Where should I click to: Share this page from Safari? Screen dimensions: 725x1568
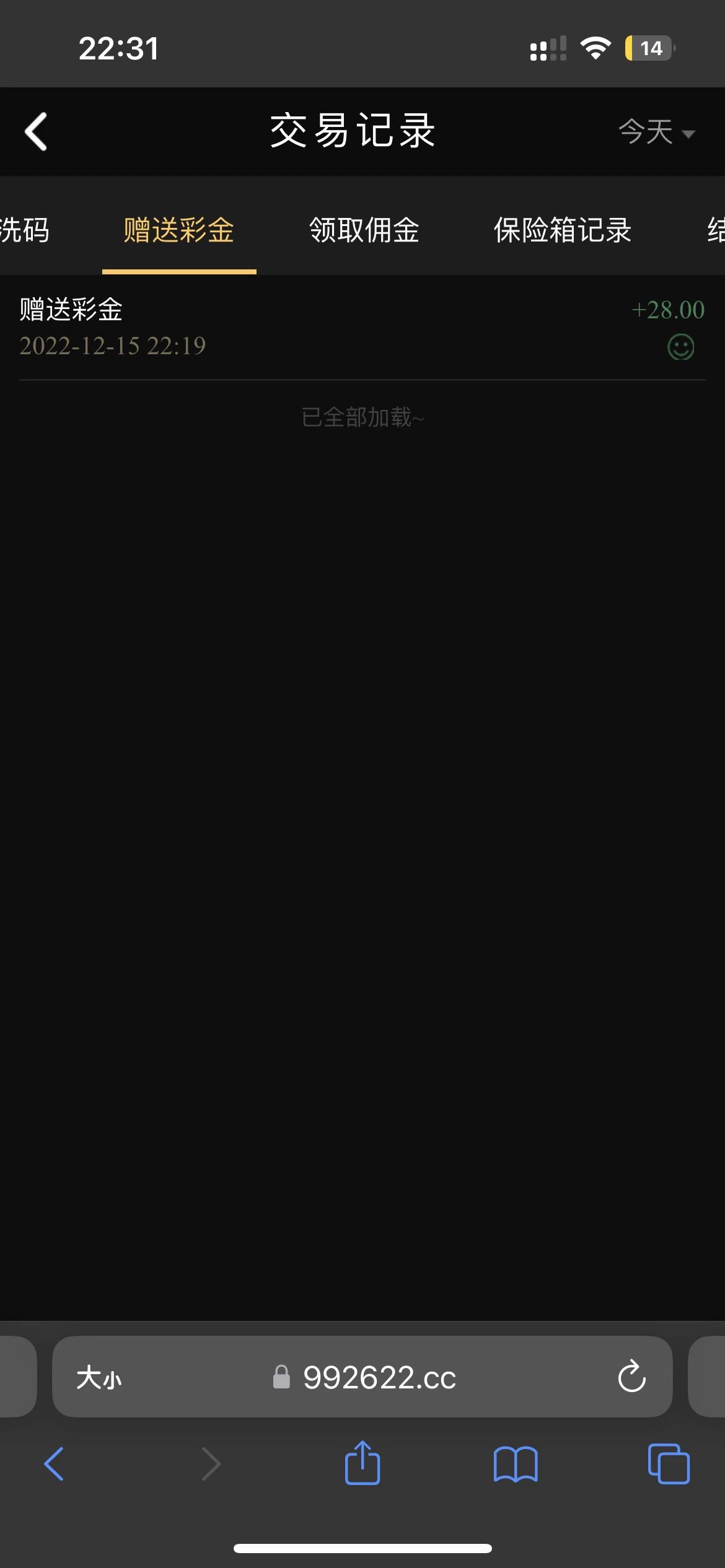click(x=362, y=1463)
